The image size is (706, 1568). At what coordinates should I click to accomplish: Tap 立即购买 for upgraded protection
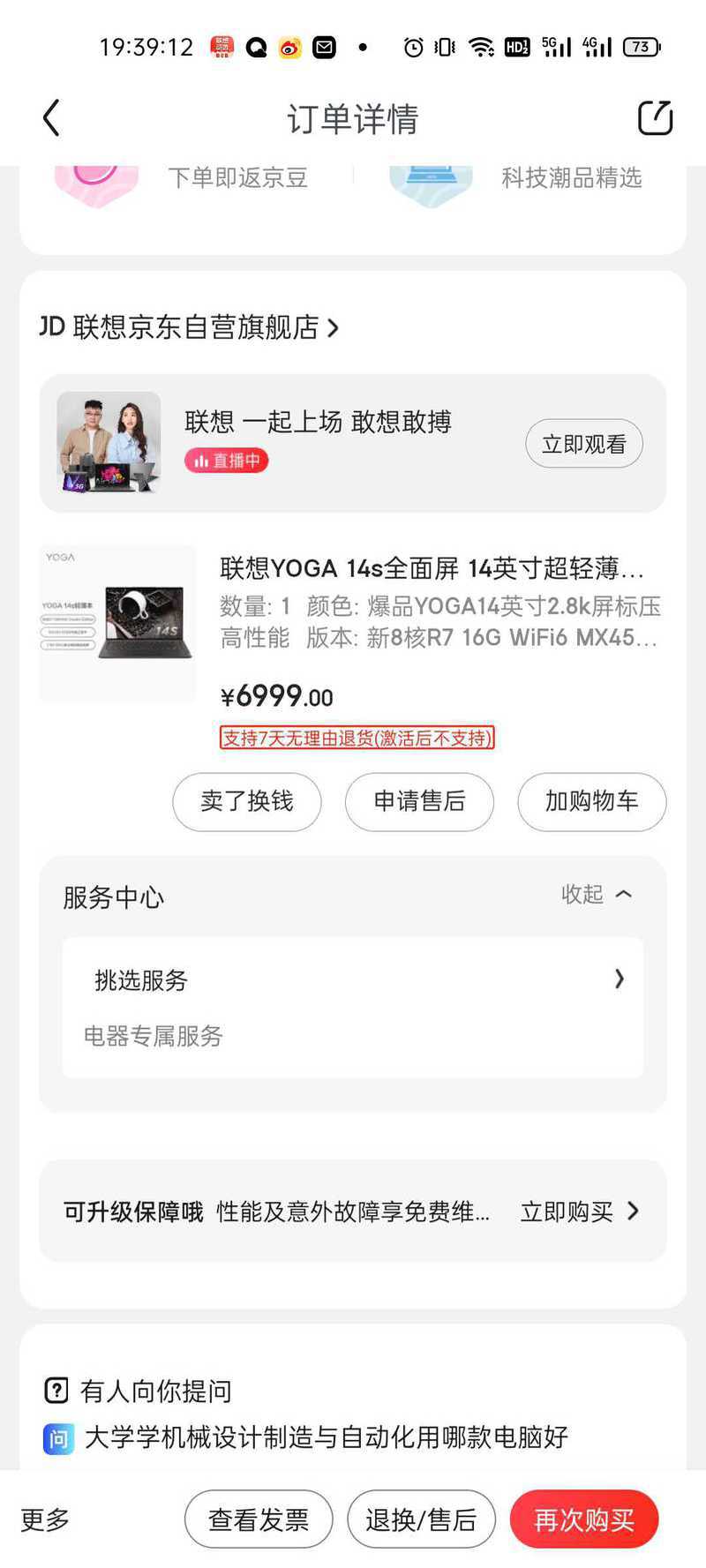578,1212
